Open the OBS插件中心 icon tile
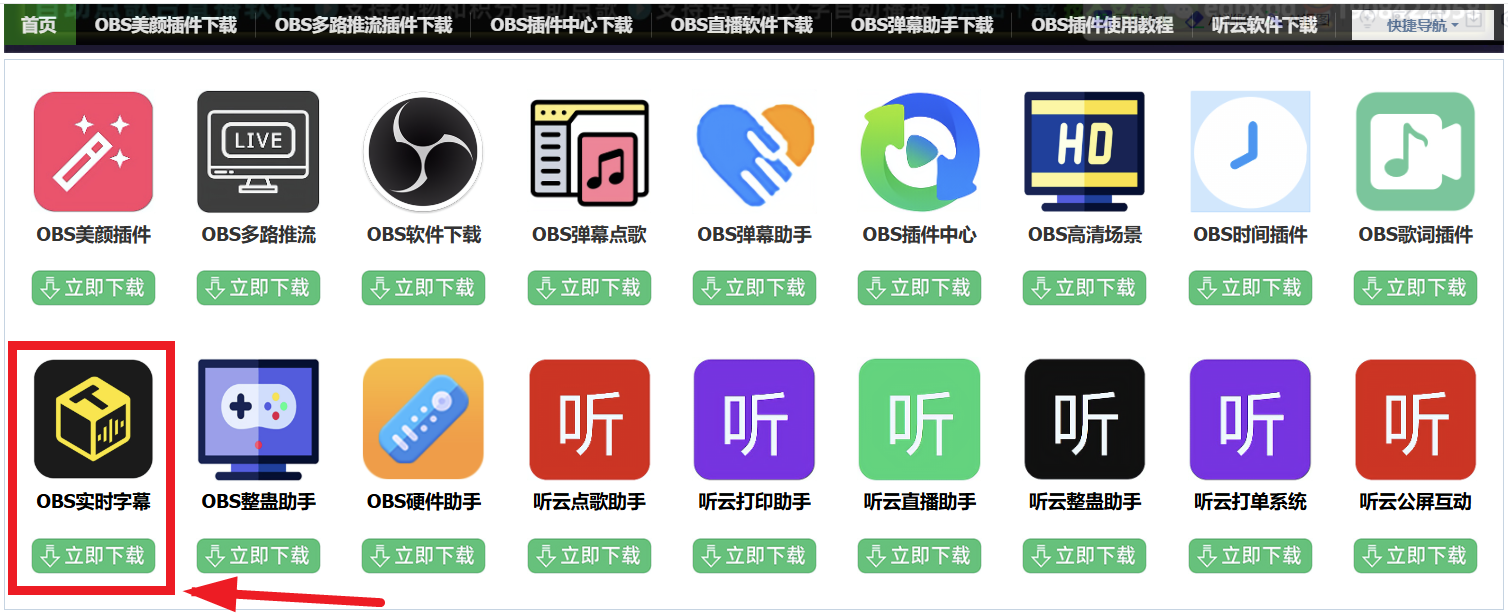1508x614 pixels. coord(919,152)
